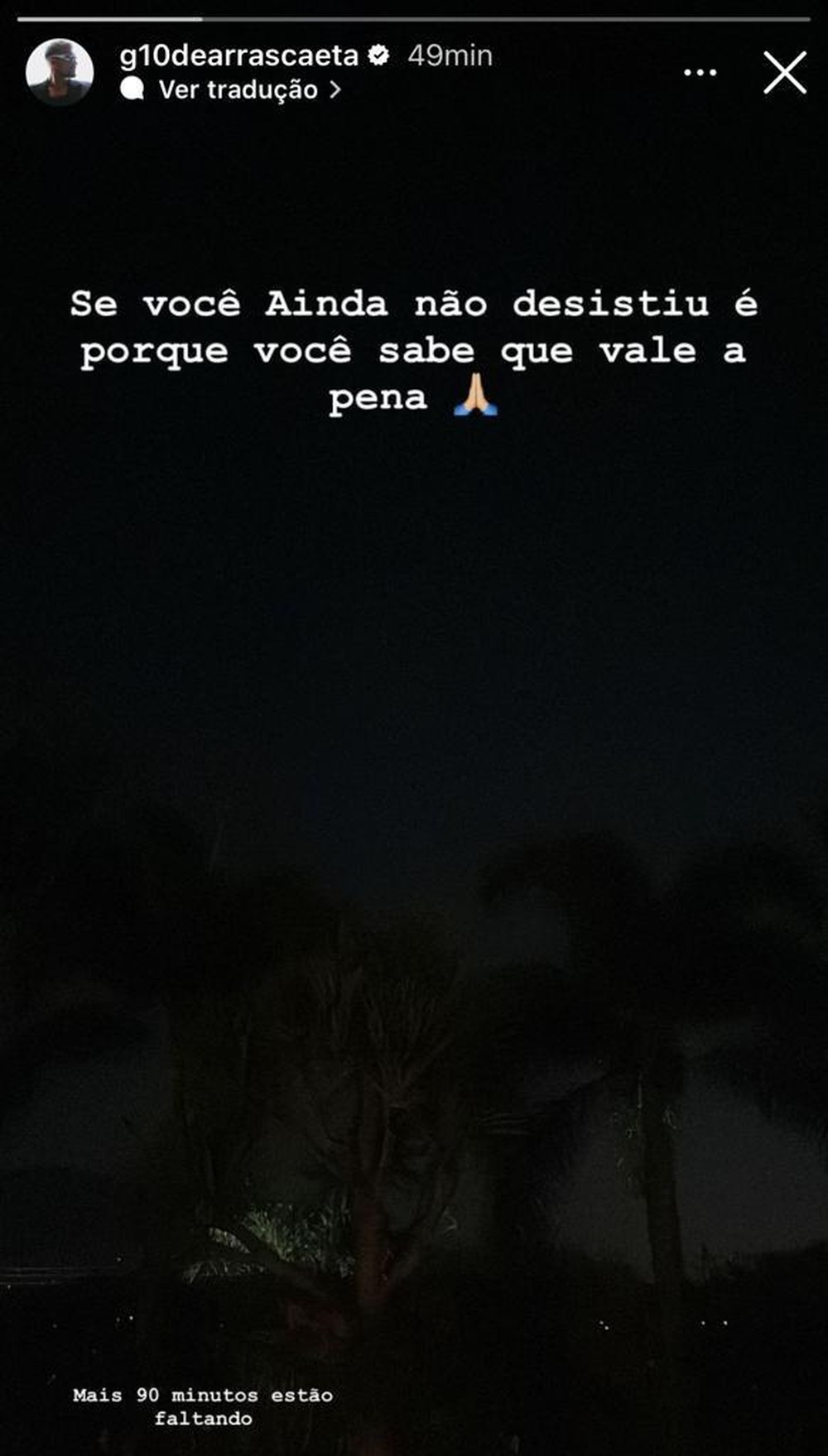Open g10dearrascaeta's profile picture

click(x=59, y=72)
